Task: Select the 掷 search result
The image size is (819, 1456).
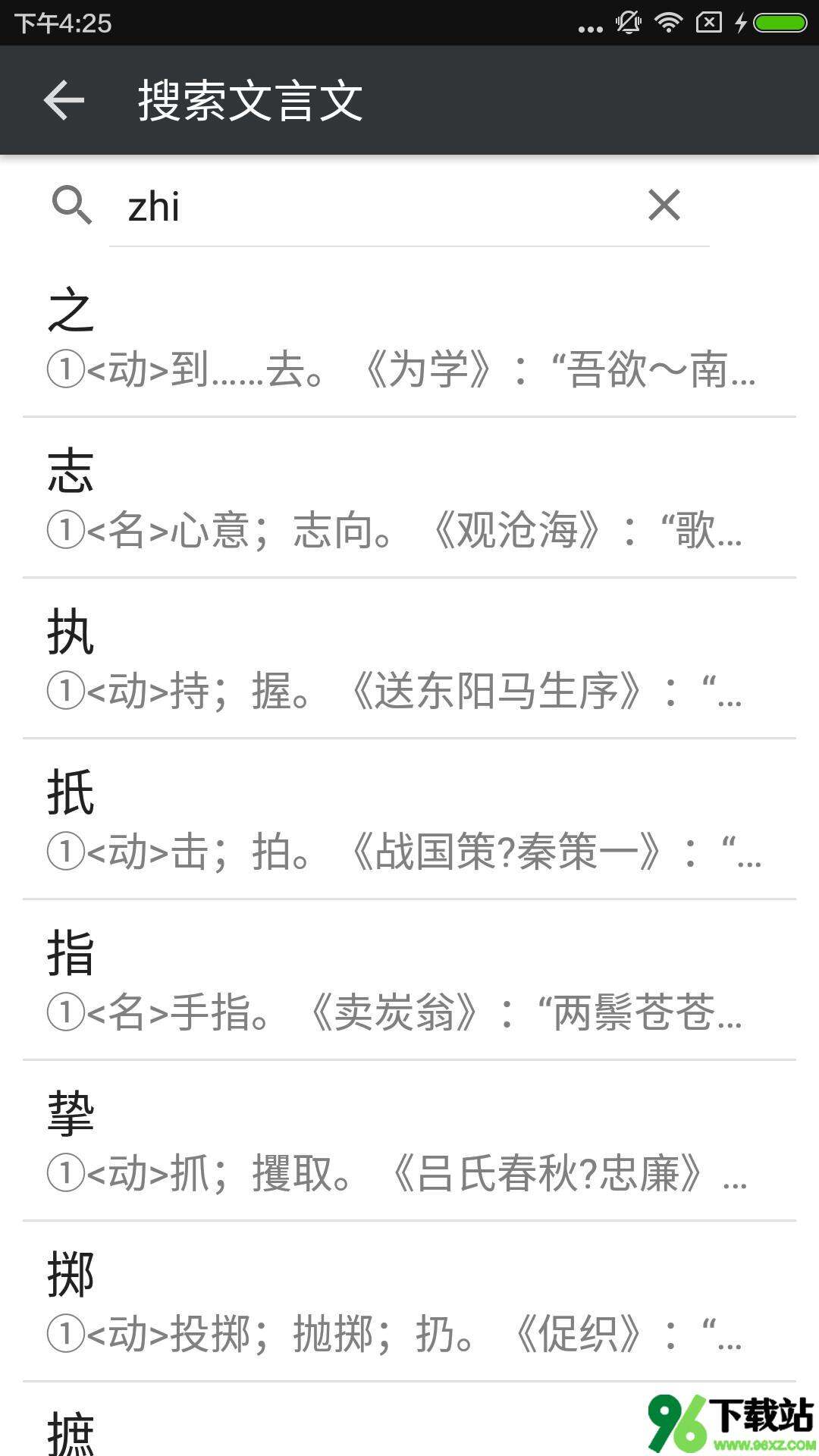Action: tap(409, 1301)
